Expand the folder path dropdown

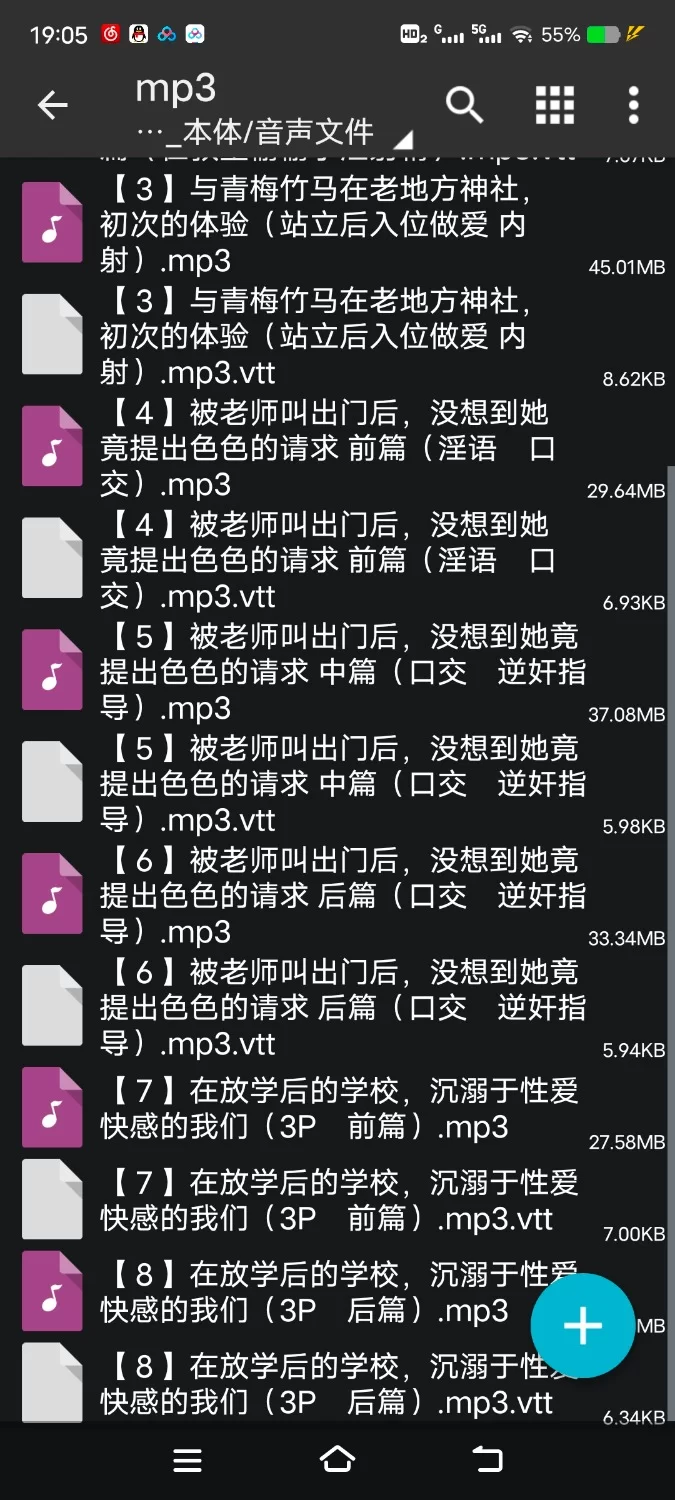pos(402,139)
